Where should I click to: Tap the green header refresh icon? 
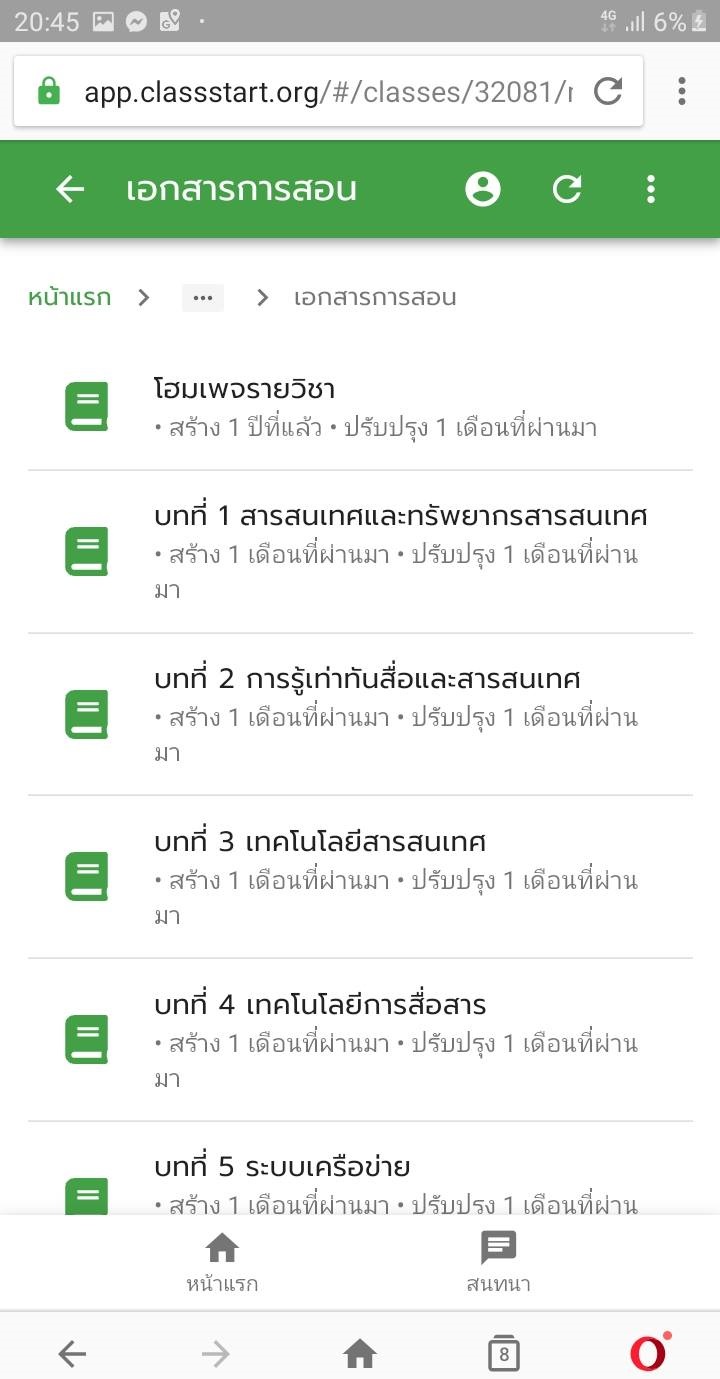[567, 189]
